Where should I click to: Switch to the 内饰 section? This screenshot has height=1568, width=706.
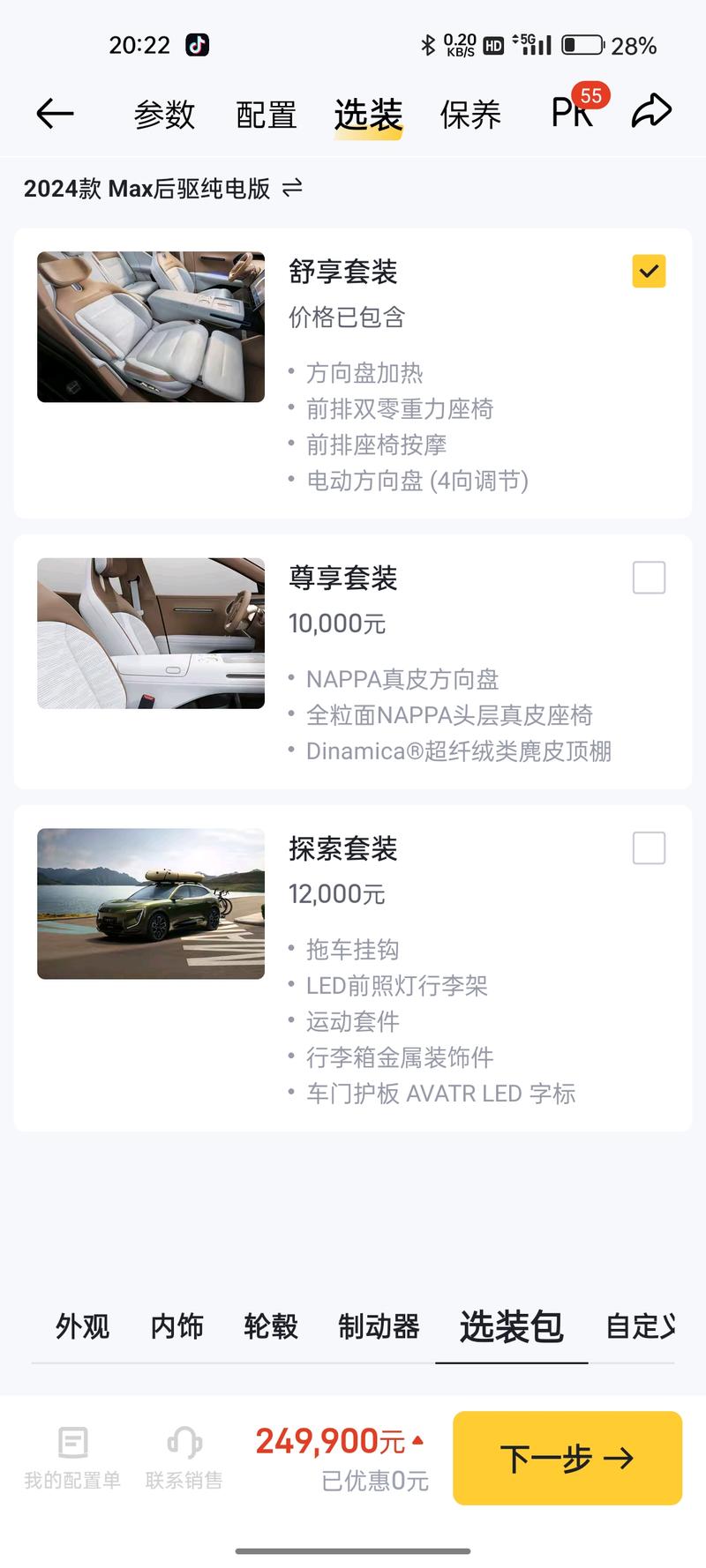177,1326
